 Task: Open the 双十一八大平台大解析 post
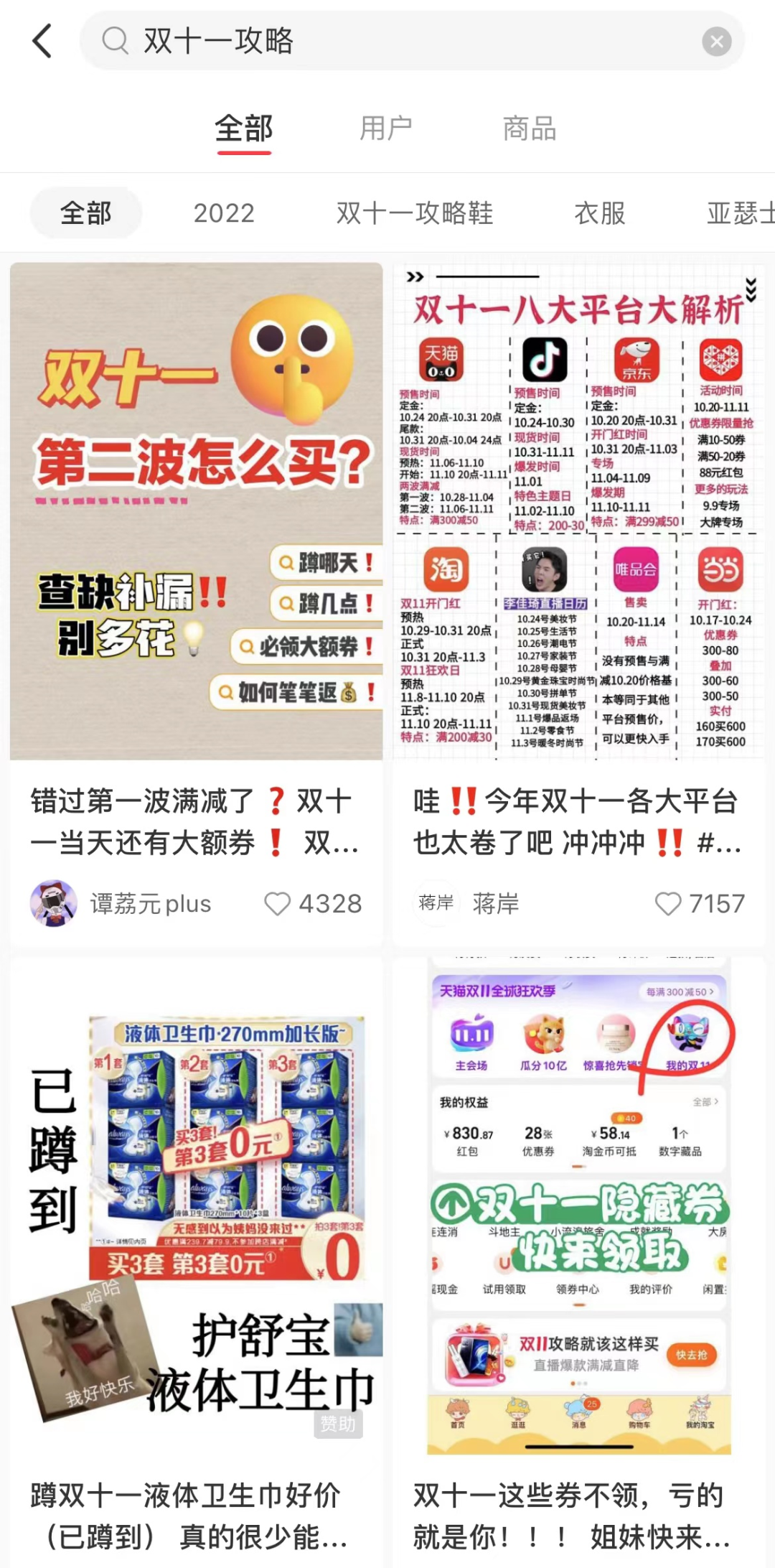click(x=578, y=511)
